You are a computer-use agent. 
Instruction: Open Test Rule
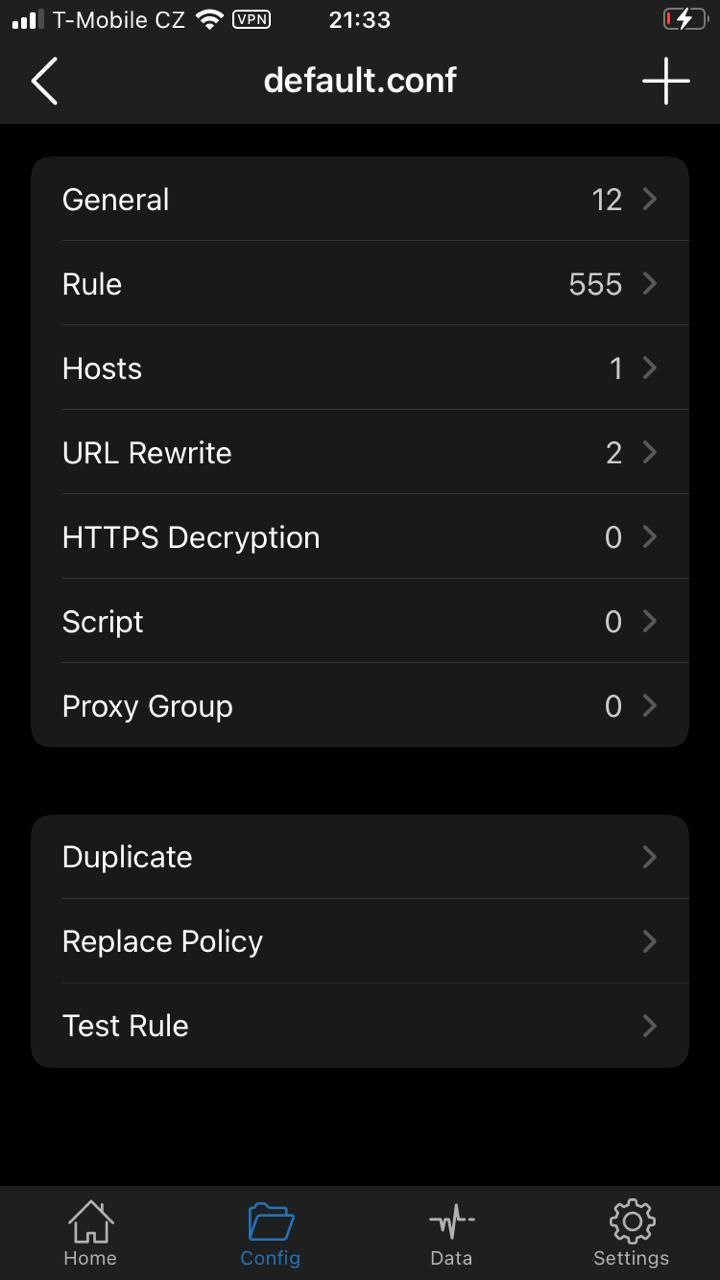coord(360,1025)
